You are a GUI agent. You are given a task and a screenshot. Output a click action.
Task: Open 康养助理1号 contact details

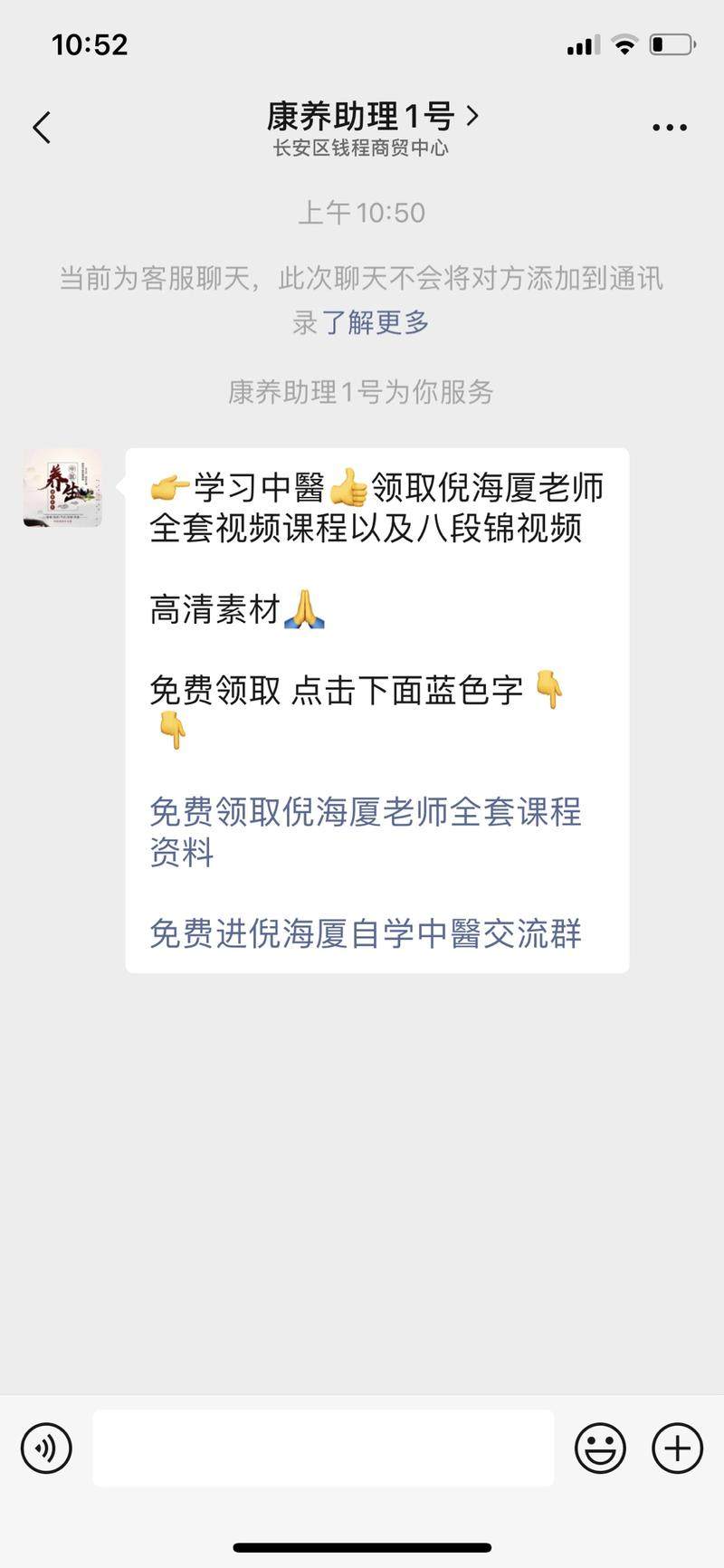pos(371,117)
